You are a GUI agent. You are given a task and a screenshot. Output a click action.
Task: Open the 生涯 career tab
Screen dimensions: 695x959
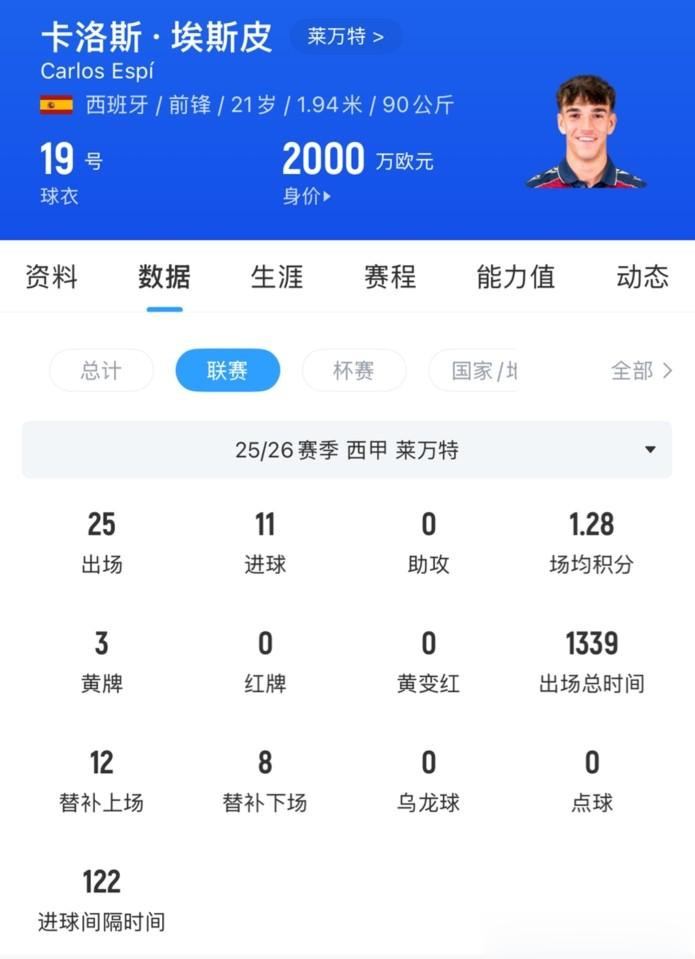277,276
